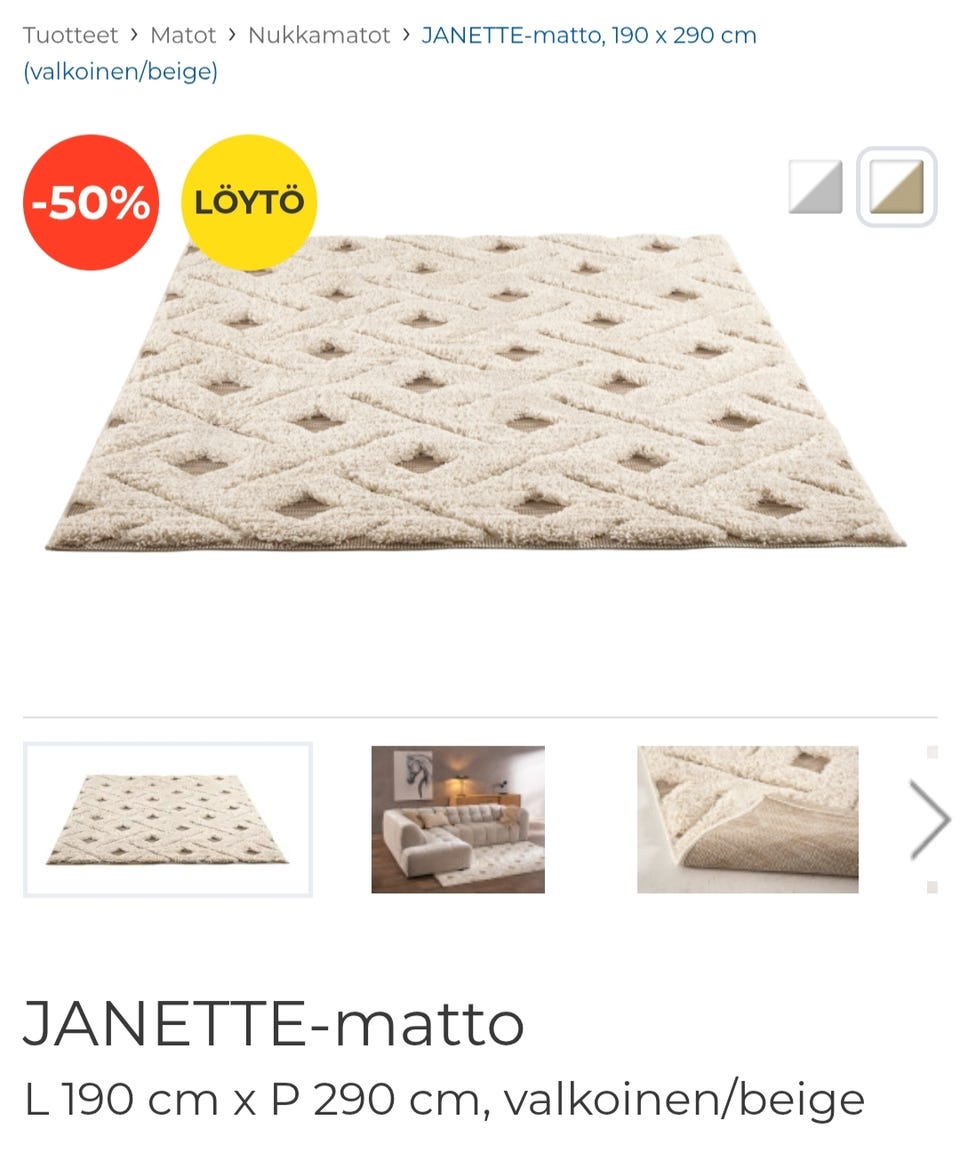Show next thumbnails with the right arrow
This screenshot has height=1152, width=960.
click(928, 819)
